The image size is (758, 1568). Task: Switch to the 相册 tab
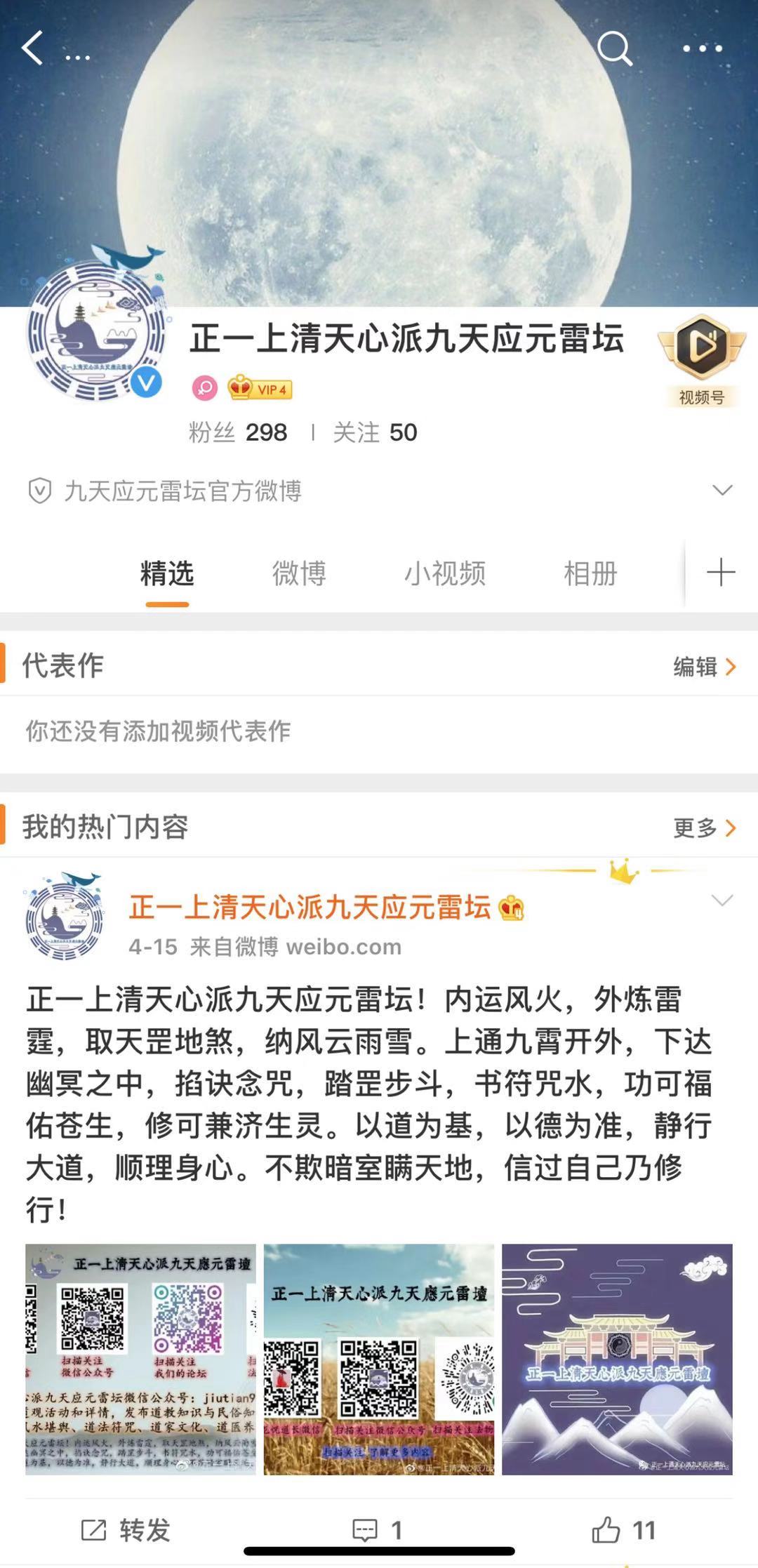[x=590, y=573]
